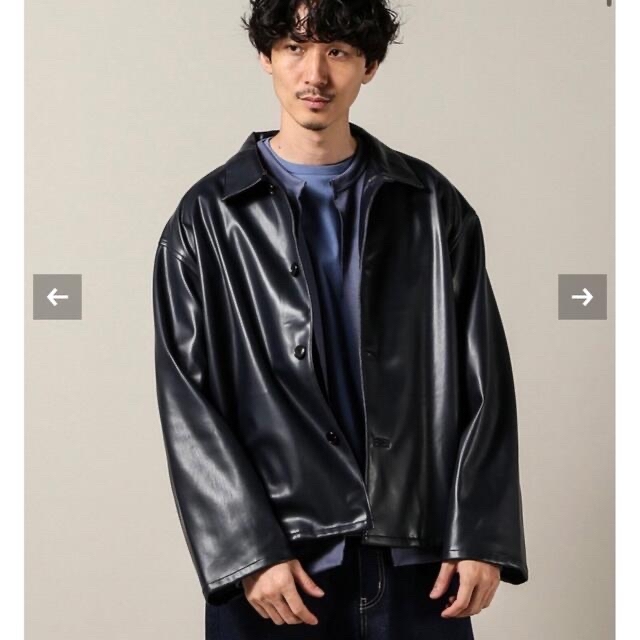Show the previous product photo

coord(57,297)
